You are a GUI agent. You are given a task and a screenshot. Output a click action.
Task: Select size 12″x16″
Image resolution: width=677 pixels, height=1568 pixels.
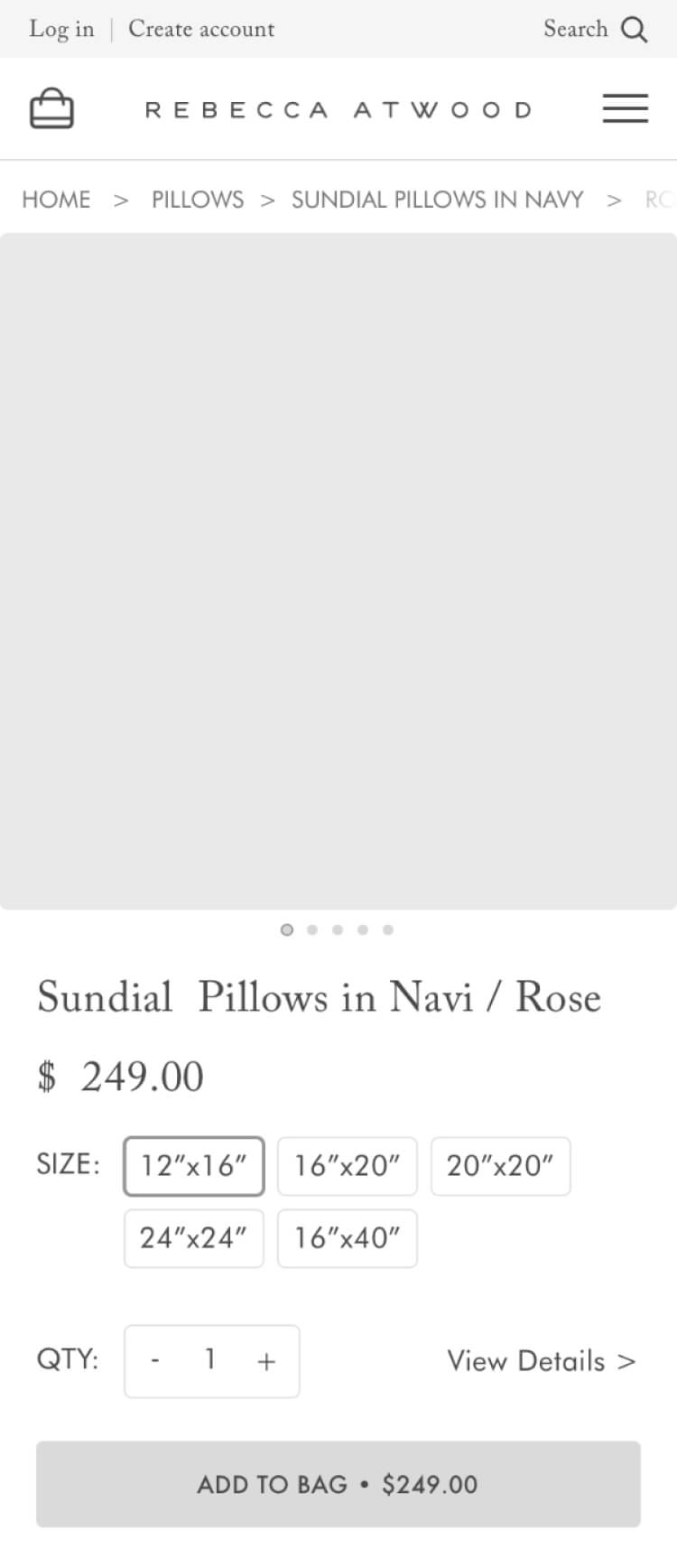point(193,1166)
